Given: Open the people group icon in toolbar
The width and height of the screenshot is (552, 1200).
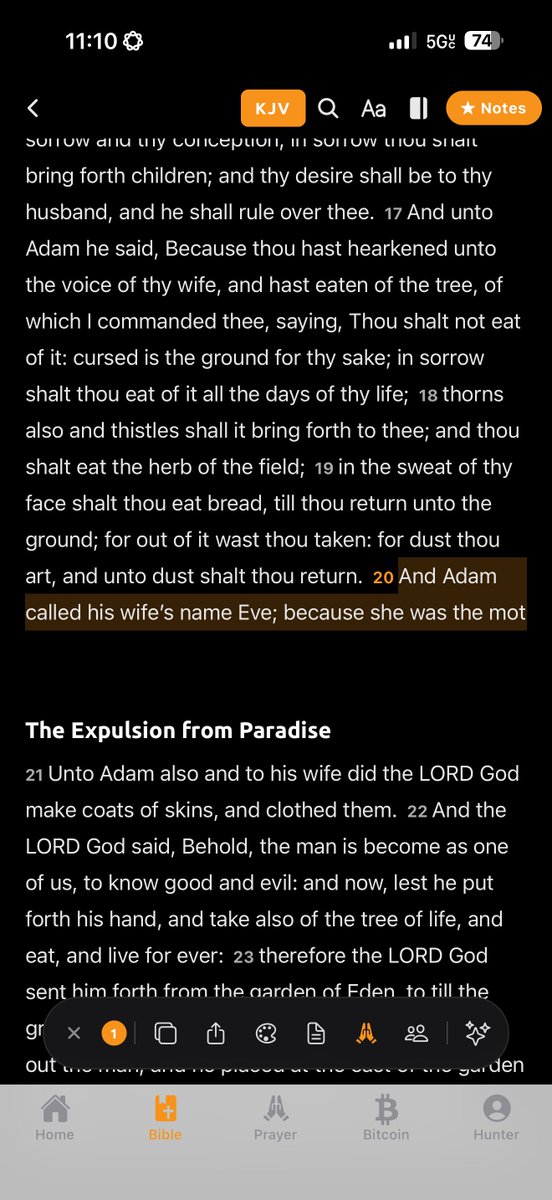Looking at the screenshot, I should 416,1034.
